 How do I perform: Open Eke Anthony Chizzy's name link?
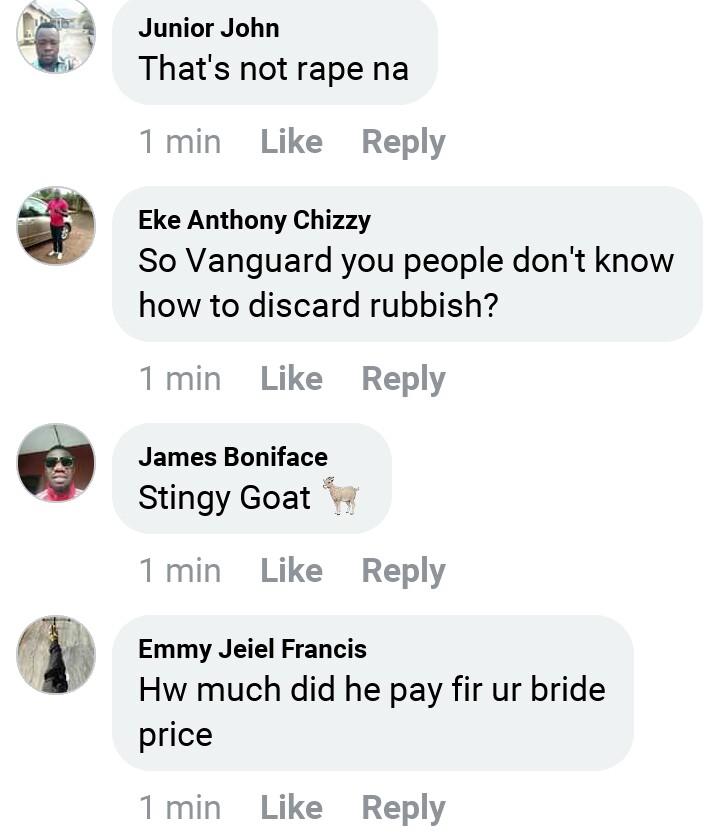254,220
